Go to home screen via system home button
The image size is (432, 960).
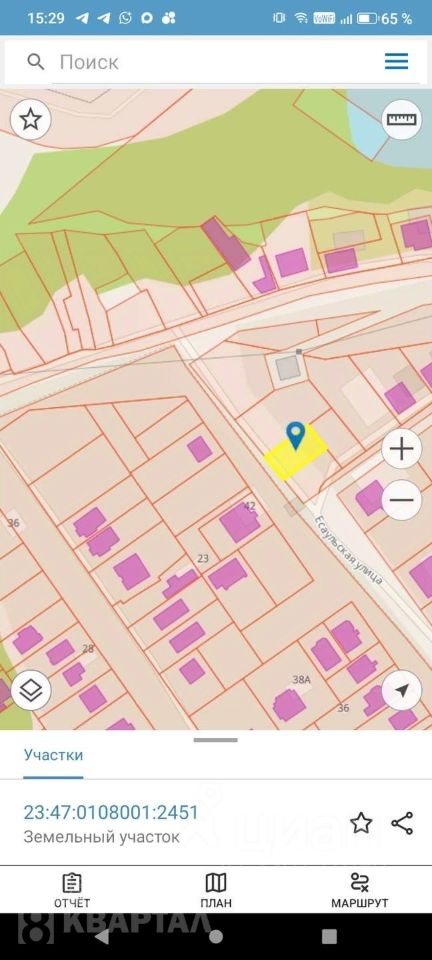[x=216, y=936]
